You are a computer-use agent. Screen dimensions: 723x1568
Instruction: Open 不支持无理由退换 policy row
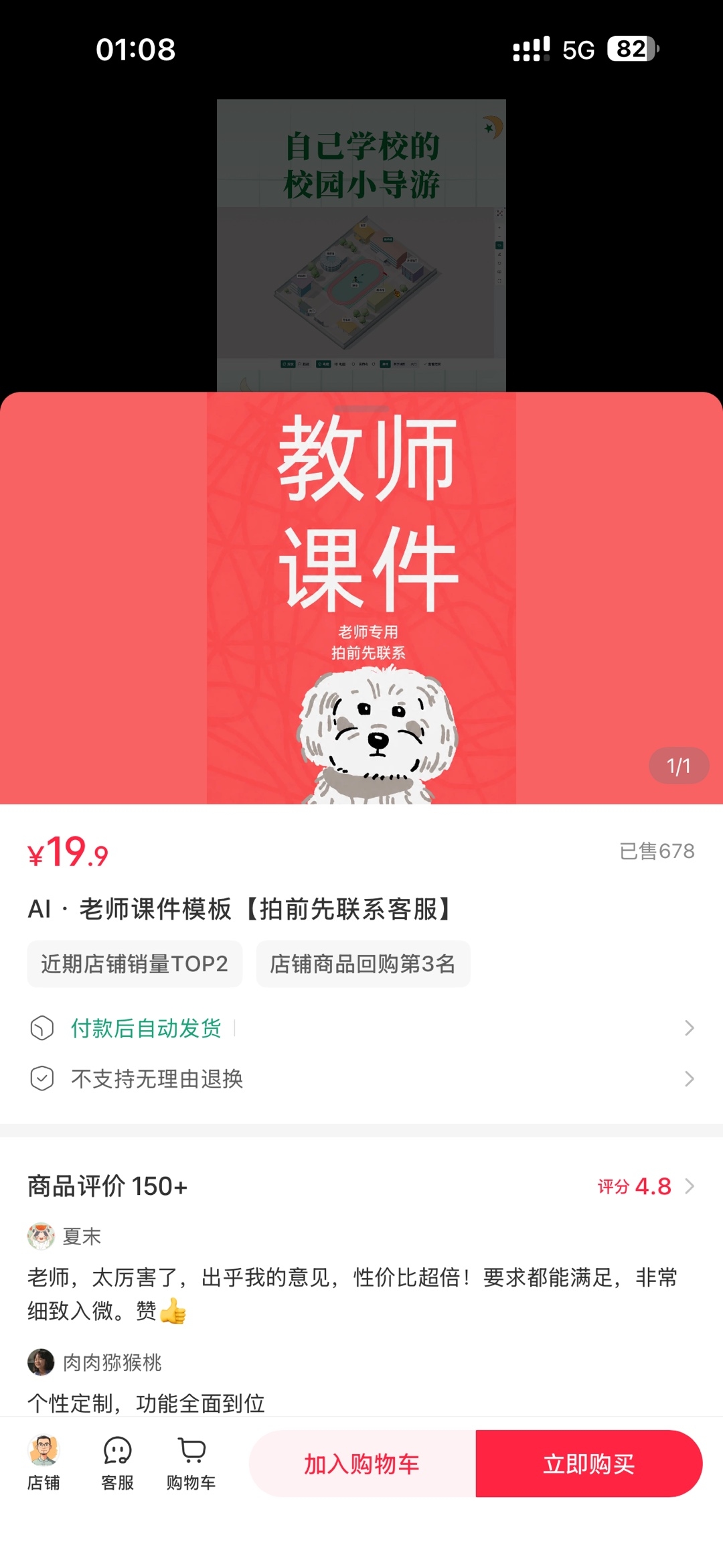tap(361, 1078)
